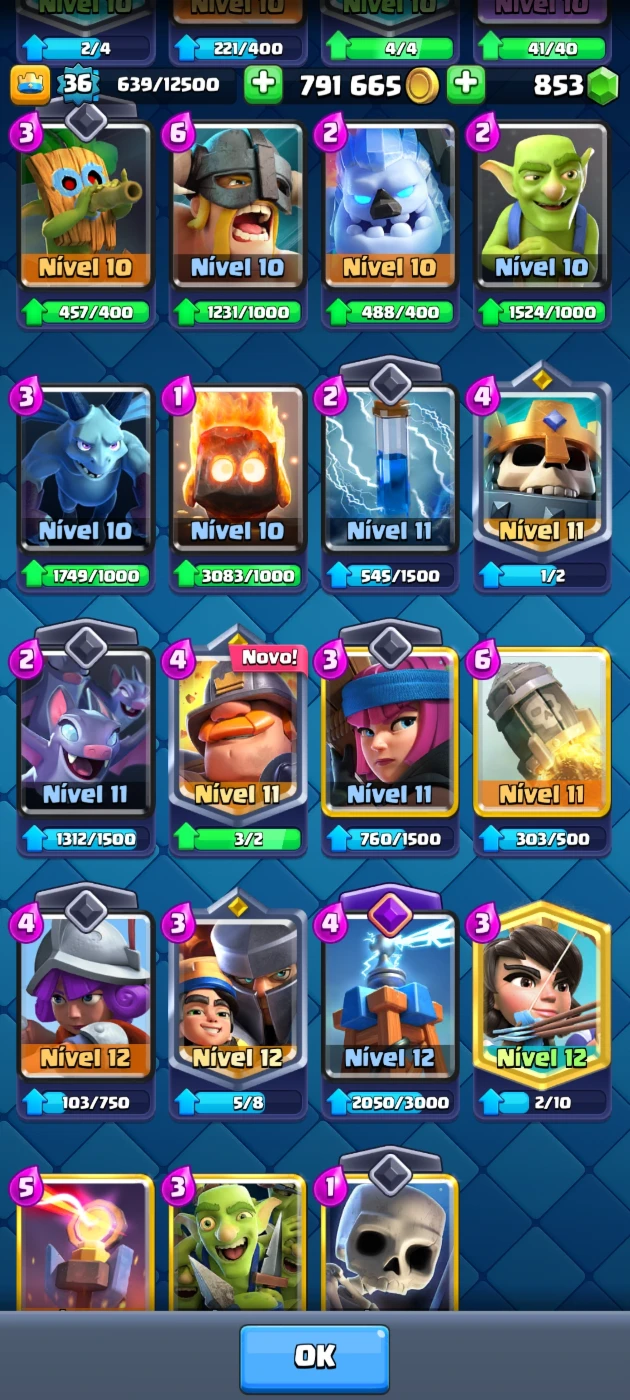Confirm with the OK button
This screenshot has width=630, height=1400.
coord(314,1356)
